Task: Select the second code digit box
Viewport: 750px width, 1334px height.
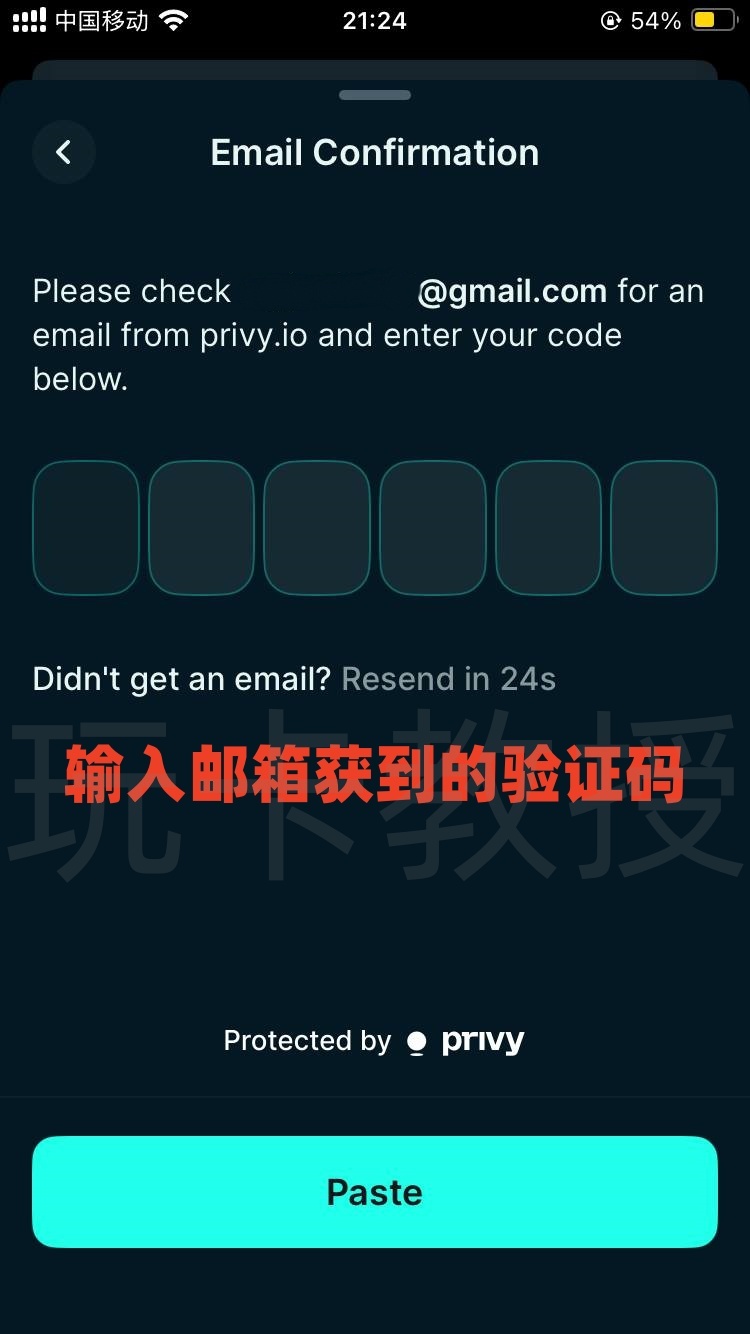Action: pyautogui.click(x=201, y=528)
